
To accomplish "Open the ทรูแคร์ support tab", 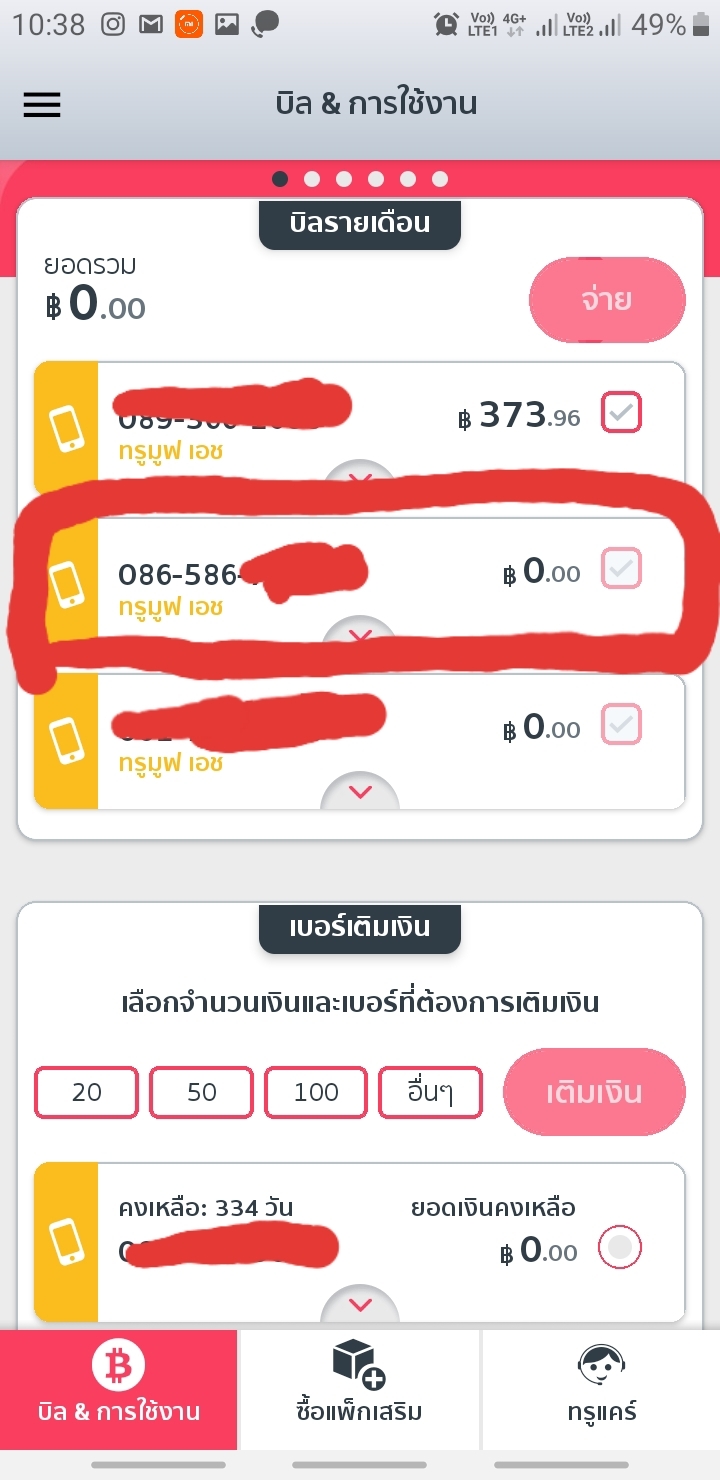I will pos(601,1389).
